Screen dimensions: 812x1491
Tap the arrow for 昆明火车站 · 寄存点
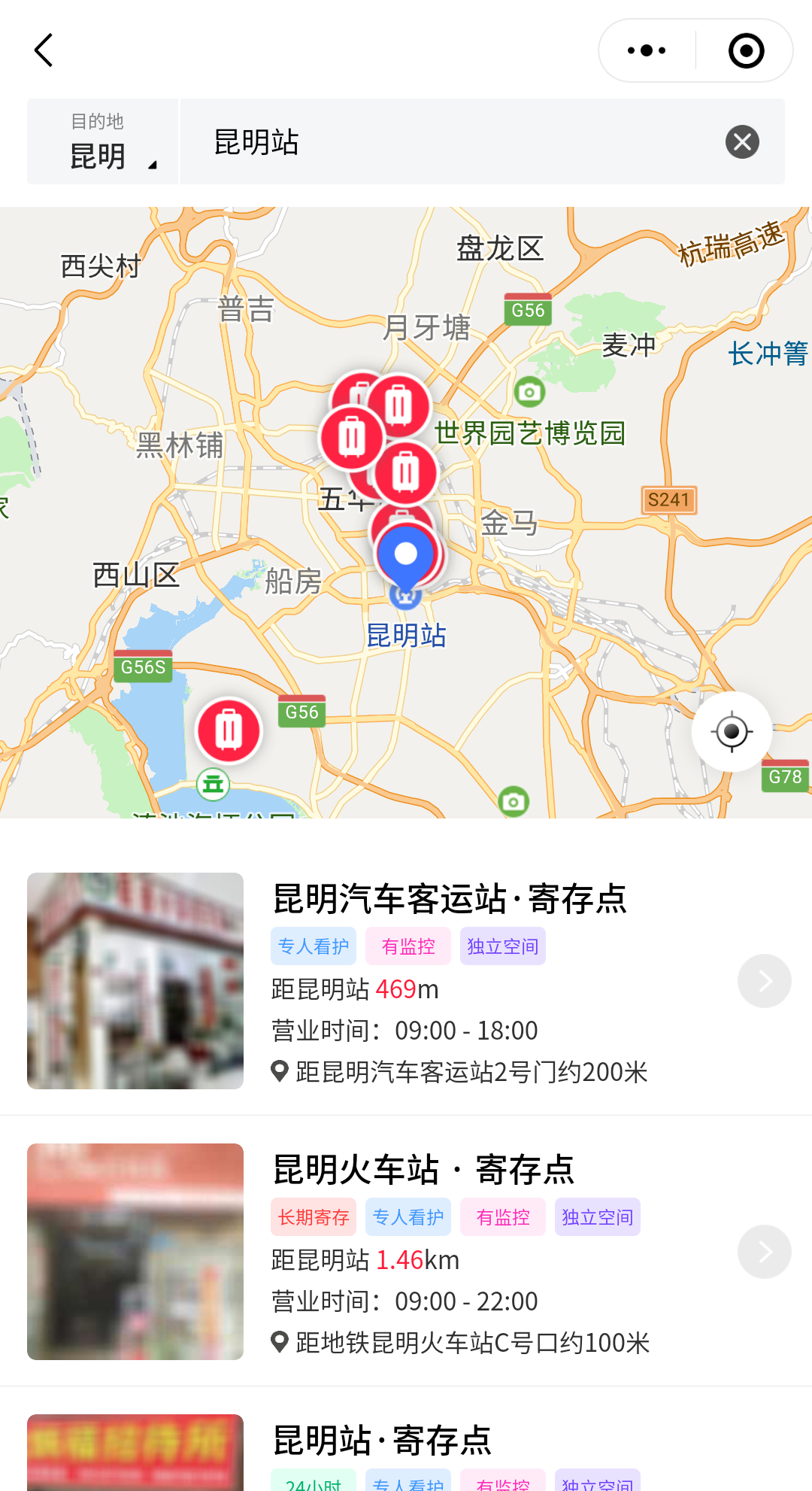tap(764, 1252)
